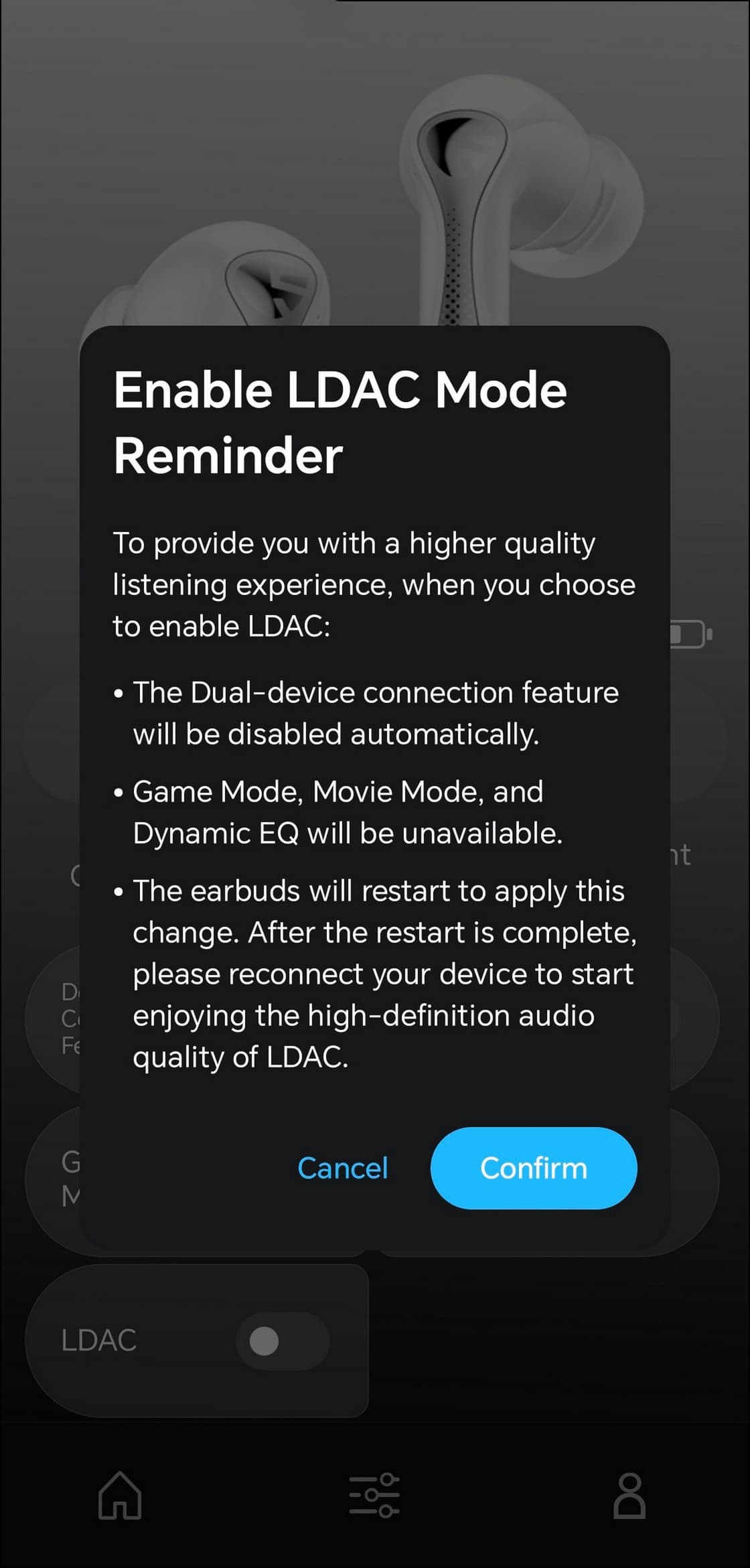
Task: Toggle the LDAC switch
Action: (282, 1341)
